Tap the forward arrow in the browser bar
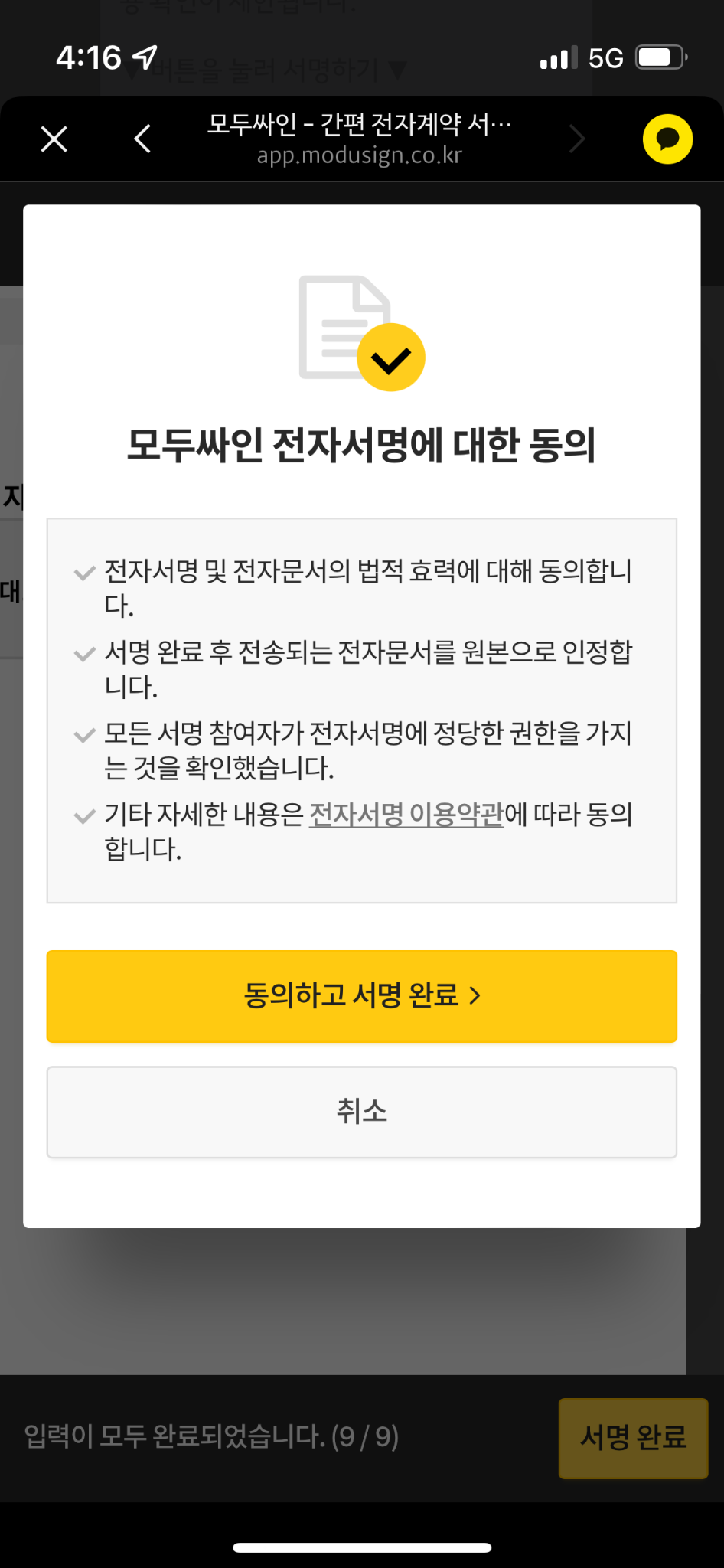This screenshot has height=1568, width=724. pyautogui.click(x=577, y=139)
